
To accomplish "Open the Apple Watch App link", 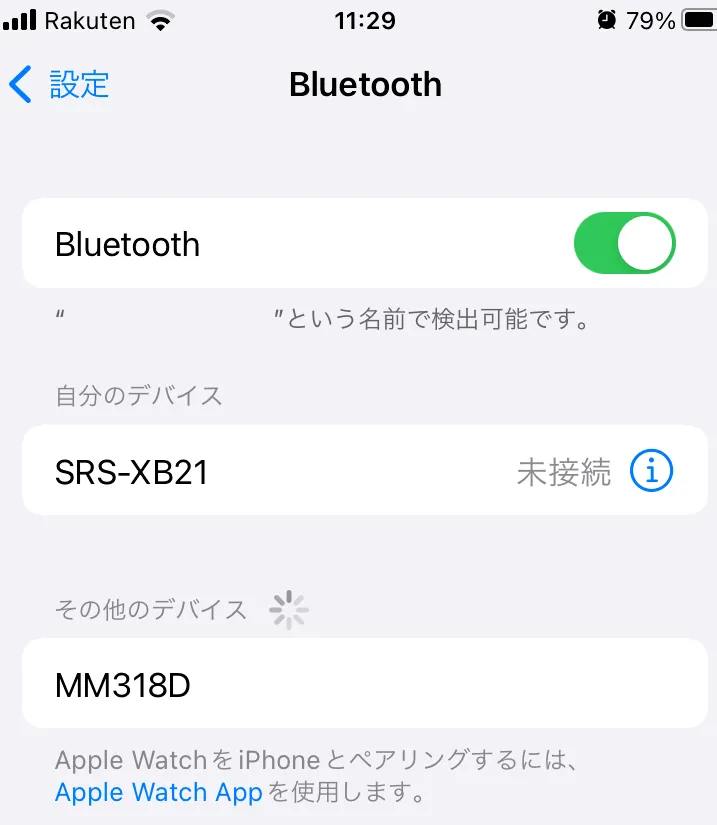I will coord(158,793).
